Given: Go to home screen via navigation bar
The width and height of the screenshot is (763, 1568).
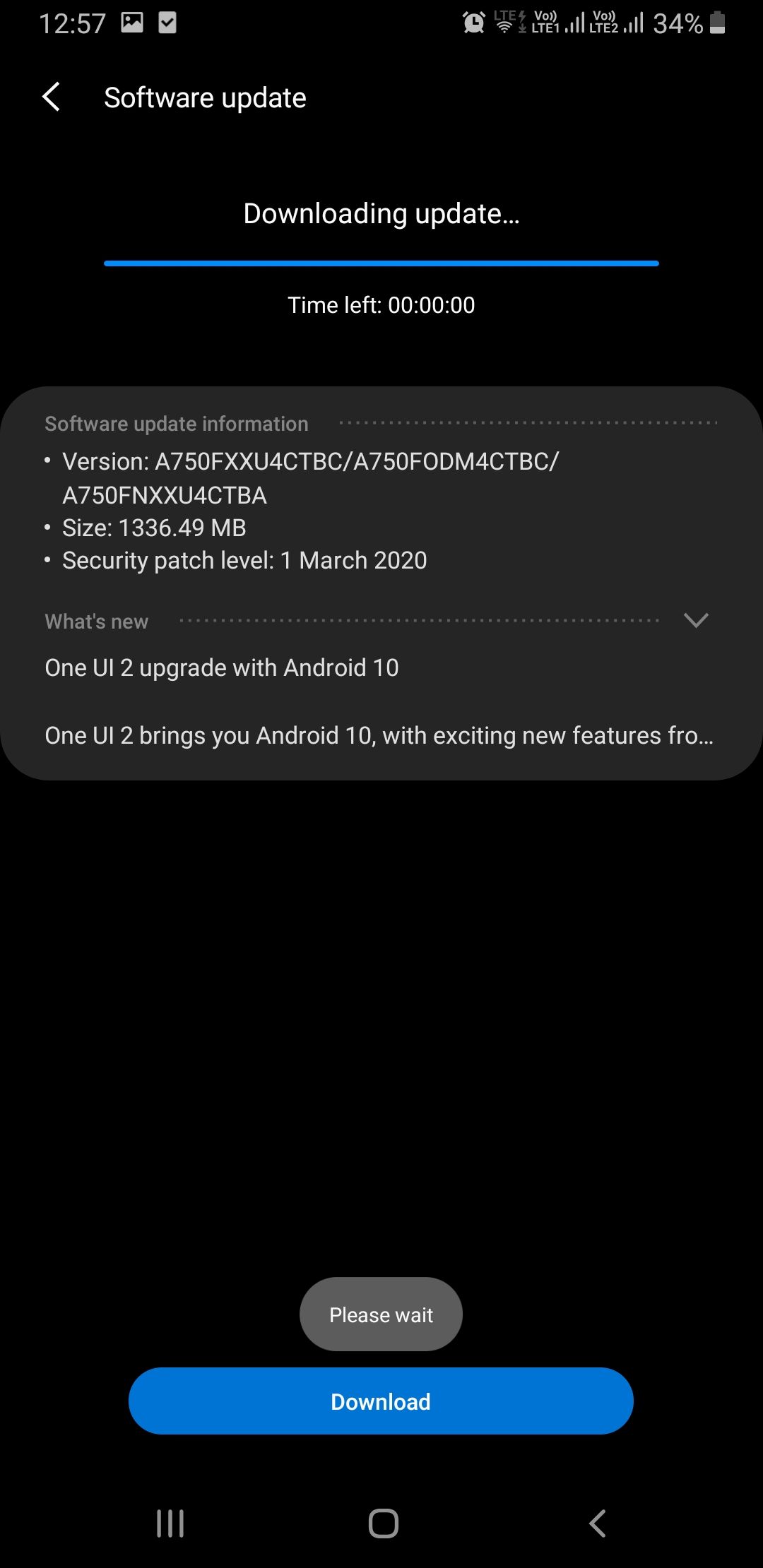Looking at the screenshot, I should [383, 1524].
